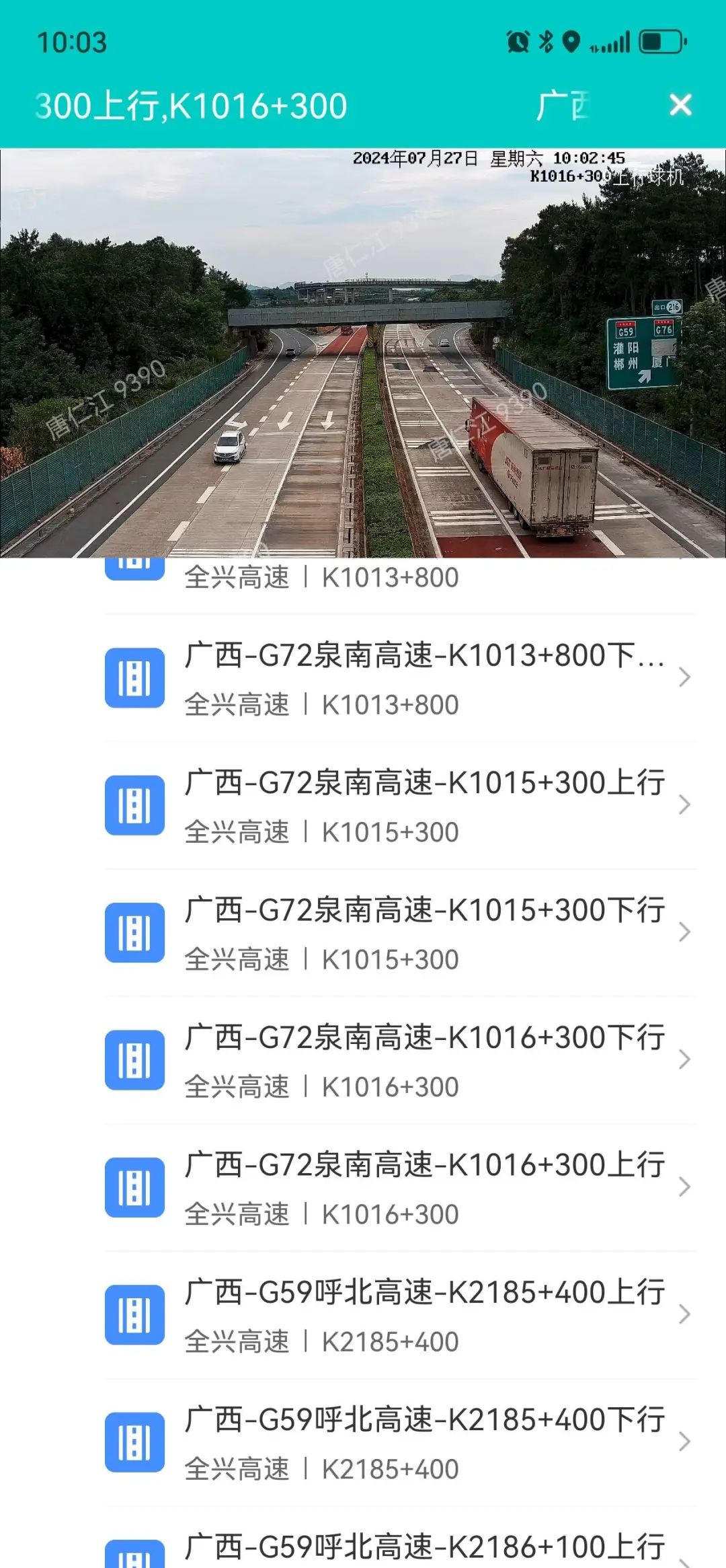Open the G72泉南高速-K1013+800下 camera row
726x1568 pixels.
pyautogui.click(x=399, y=678)
